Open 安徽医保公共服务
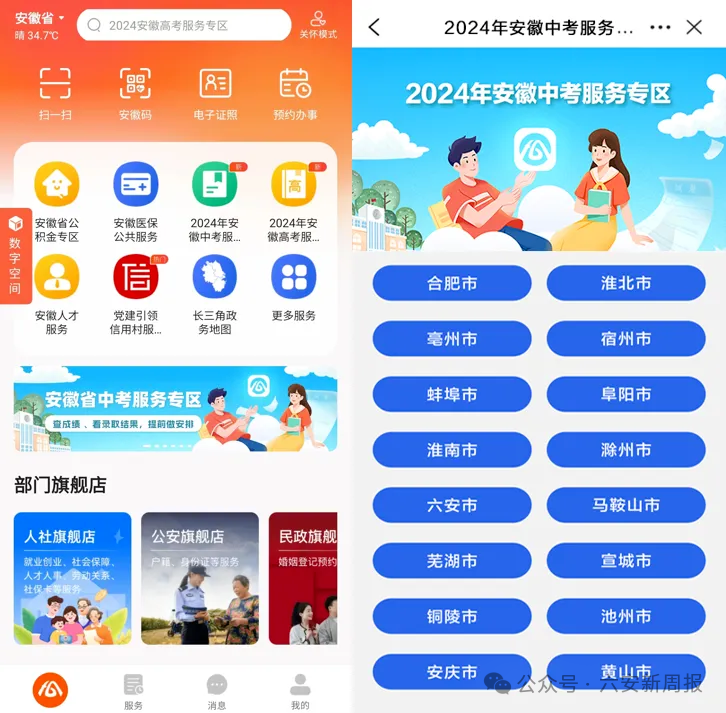Image resolution: width=726 pixels, height=713 pixels. (135, 202)
